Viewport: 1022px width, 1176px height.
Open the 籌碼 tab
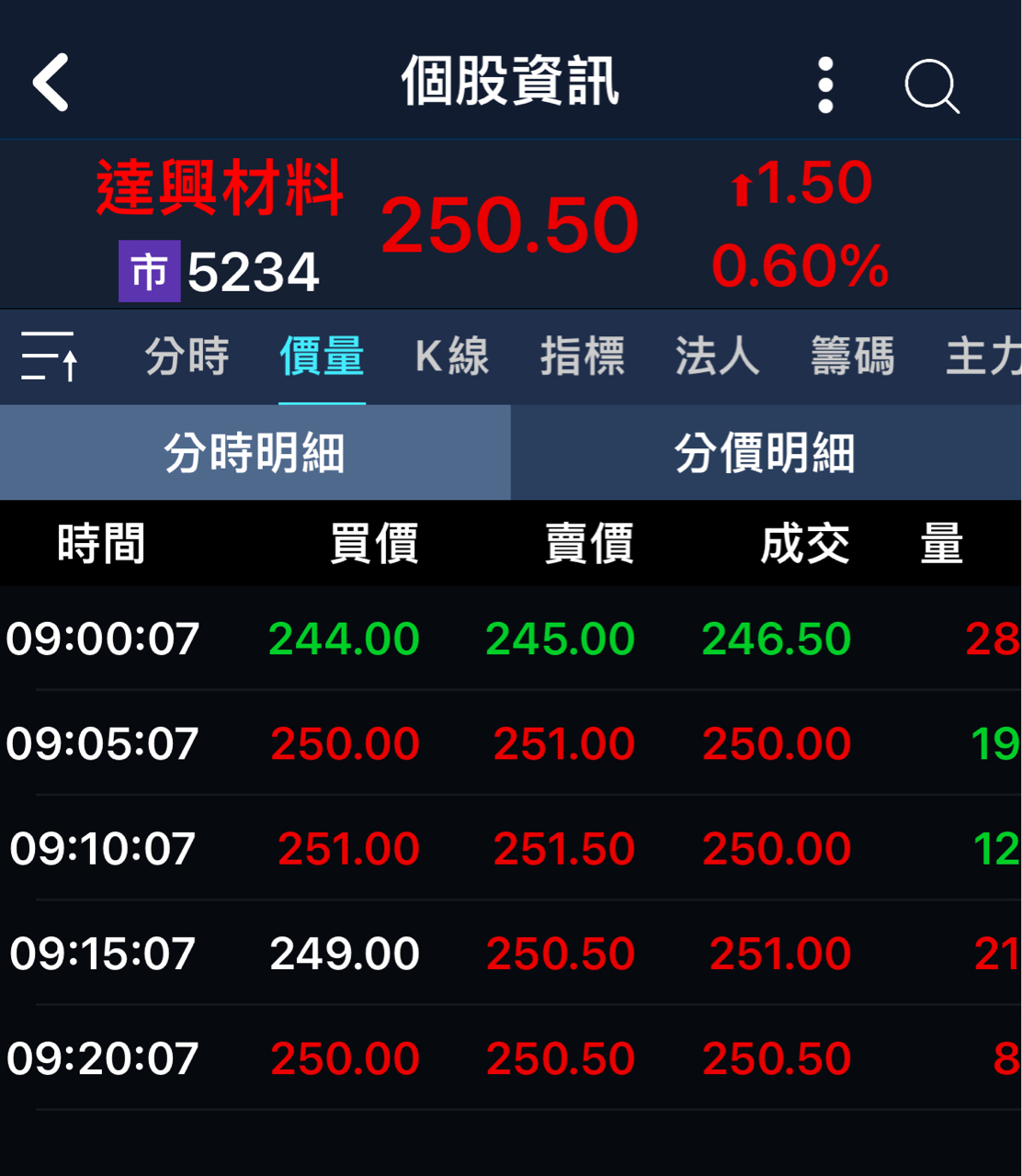tap(852, 356)
